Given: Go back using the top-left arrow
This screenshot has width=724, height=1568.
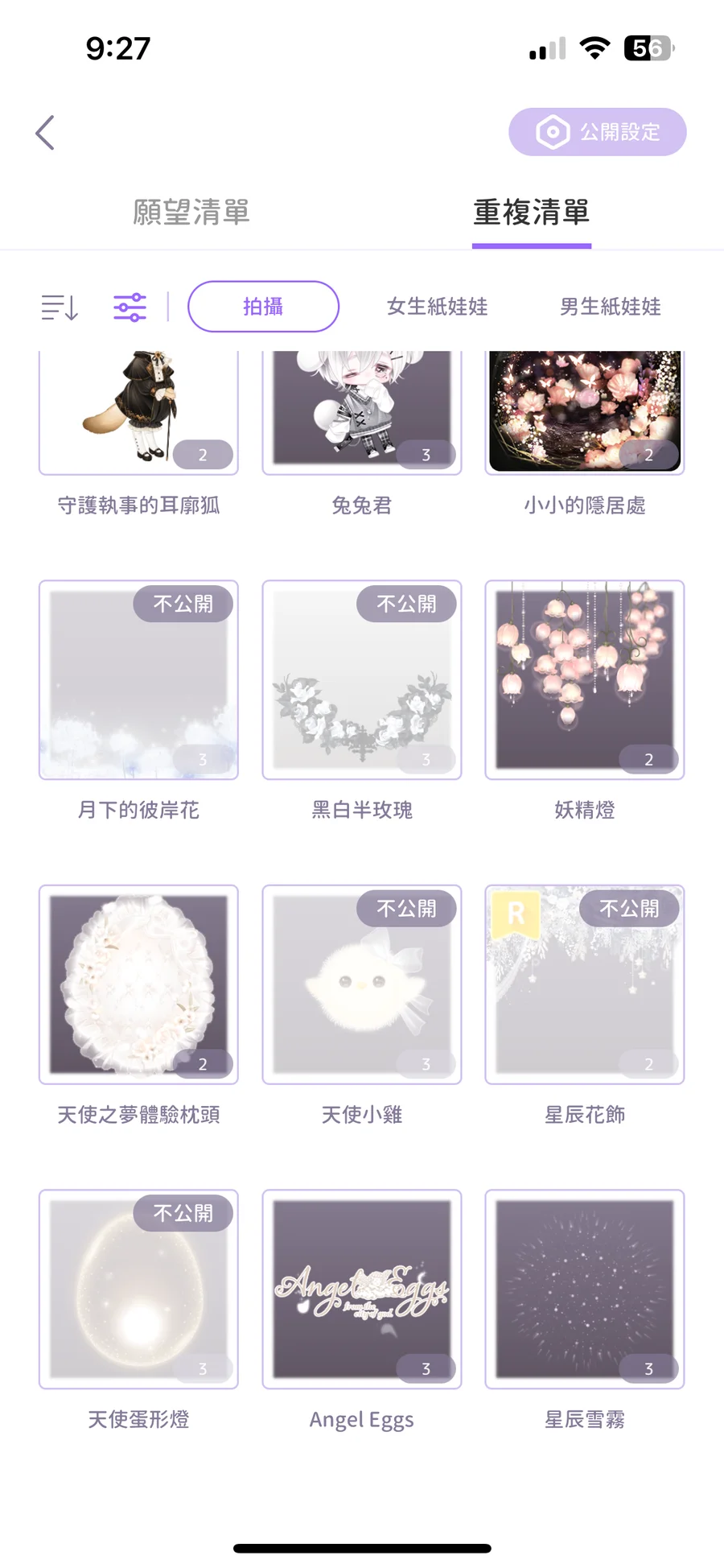Looking at the screenshot, I should pyautogui.click(x=46, y=133).
